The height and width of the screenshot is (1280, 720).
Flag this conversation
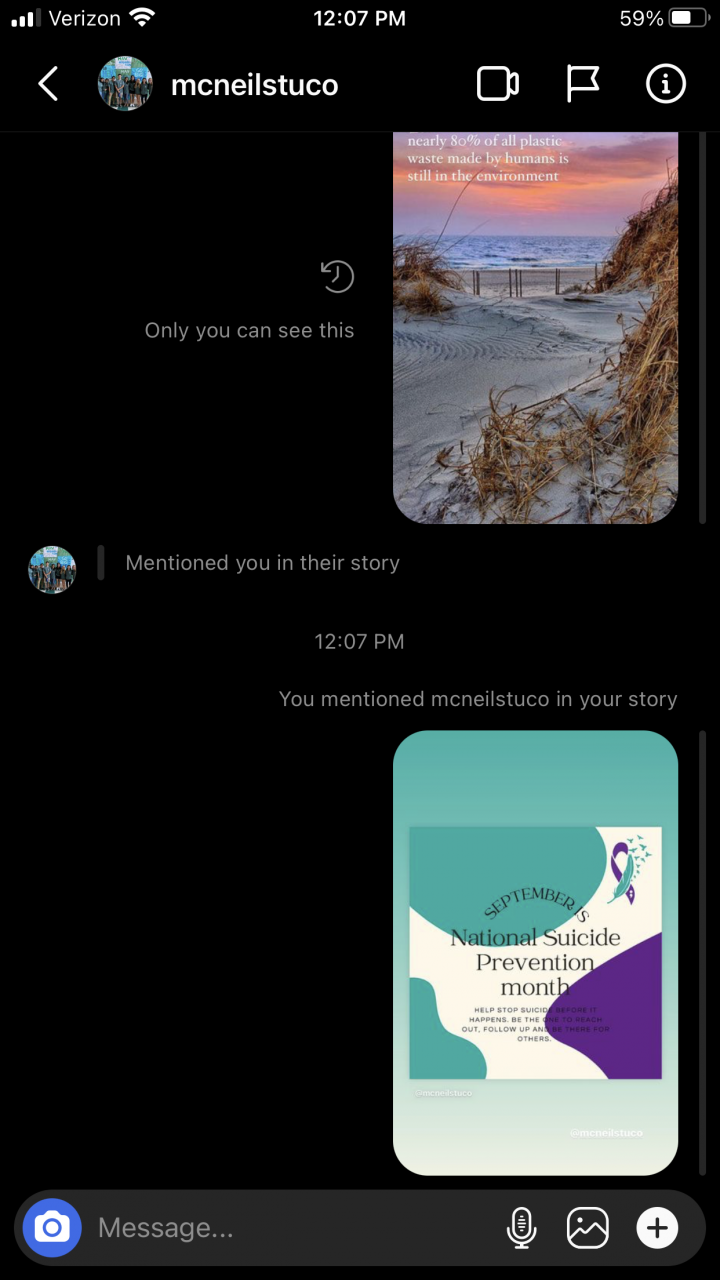582,85
